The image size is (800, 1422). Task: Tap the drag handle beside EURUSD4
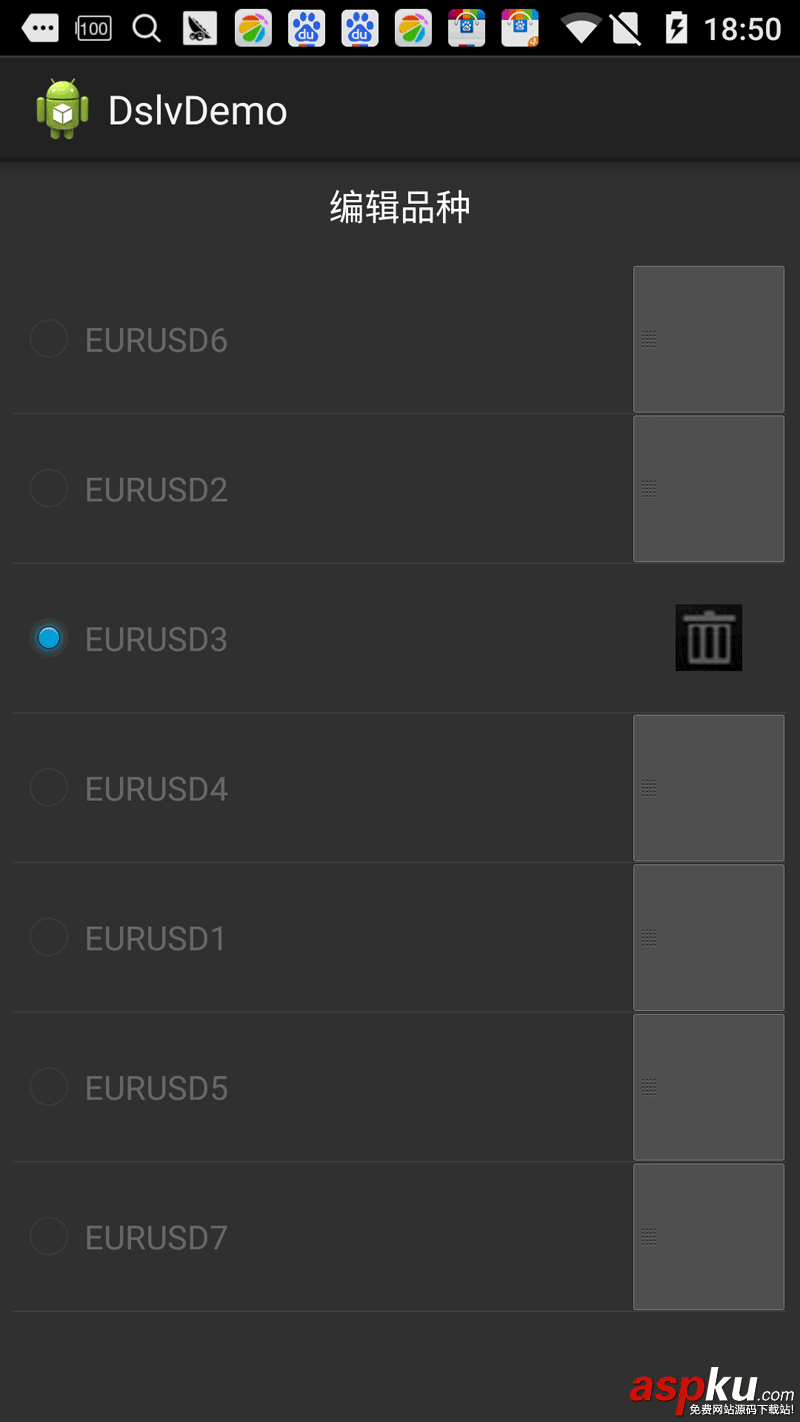[708, 788]
